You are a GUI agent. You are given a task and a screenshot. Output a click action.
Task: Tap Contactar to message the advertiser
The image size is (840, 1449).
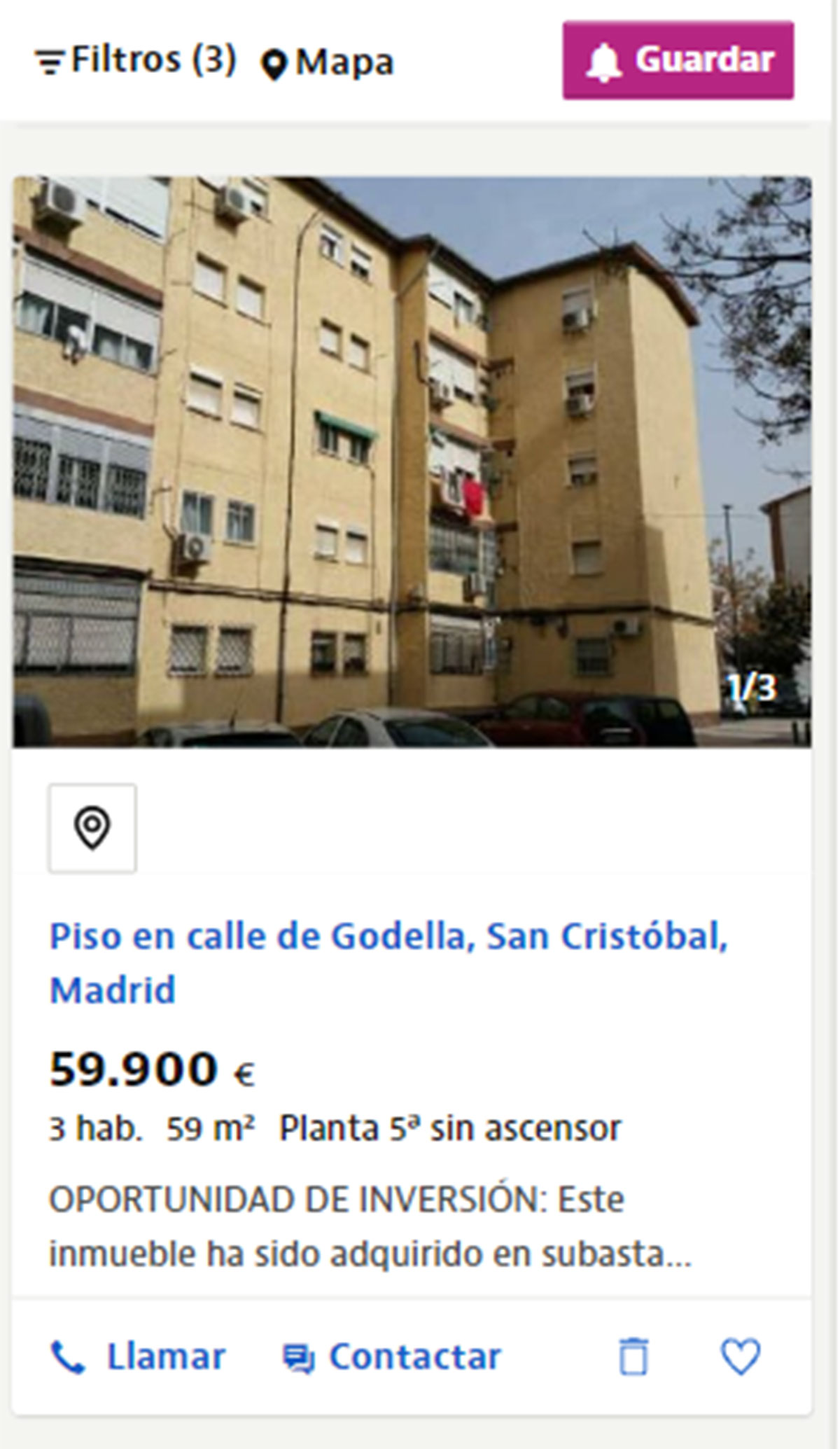392,1357
